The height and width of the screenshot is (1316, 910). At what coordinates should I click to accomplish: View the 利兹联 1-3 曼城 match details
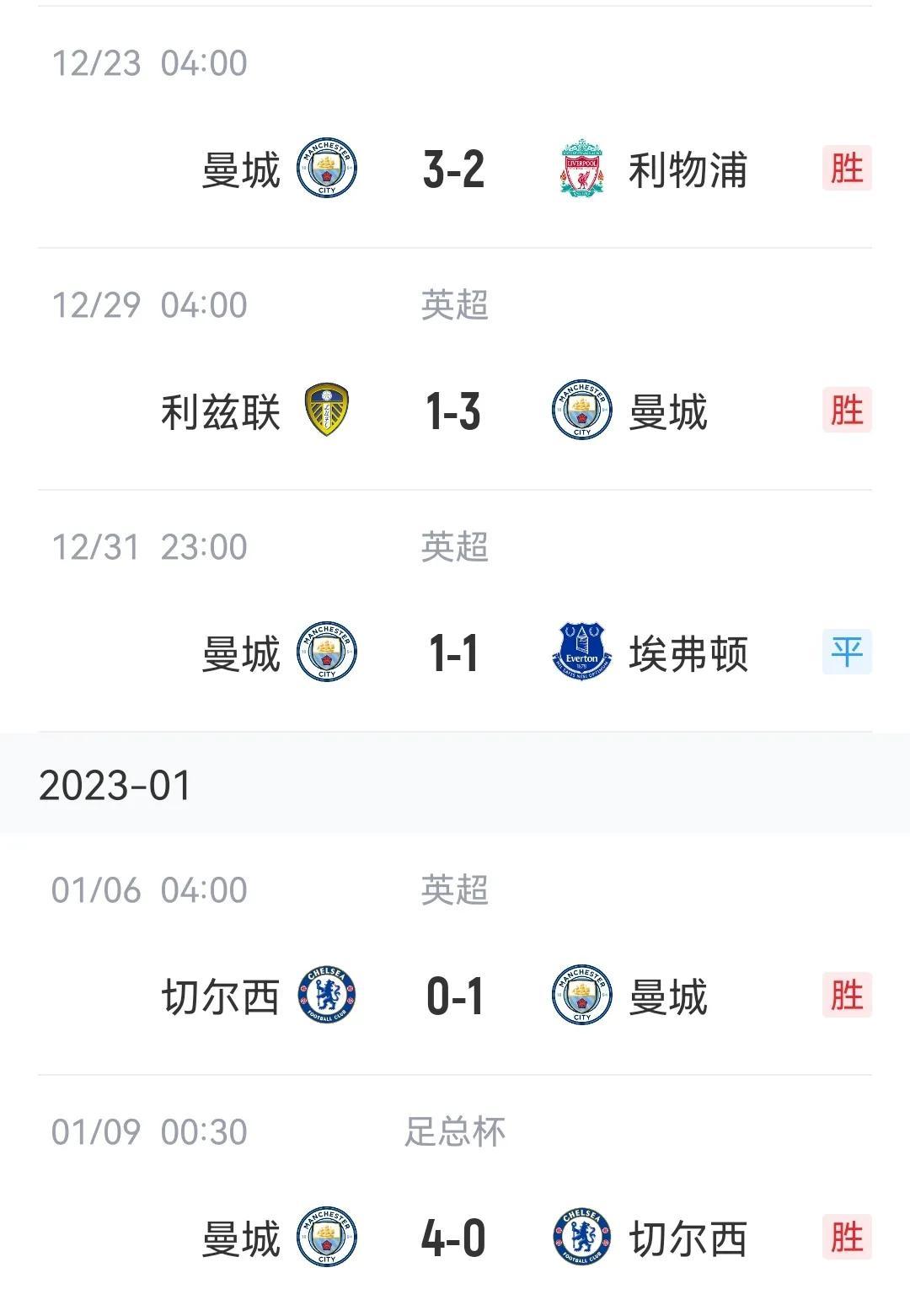click(454, 411)
